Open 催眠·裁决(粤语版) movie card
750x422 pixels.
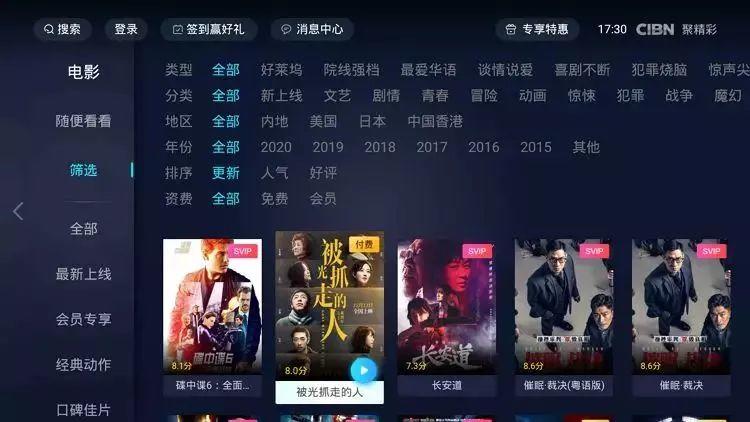pyautogui.click(x=563, y=310)
